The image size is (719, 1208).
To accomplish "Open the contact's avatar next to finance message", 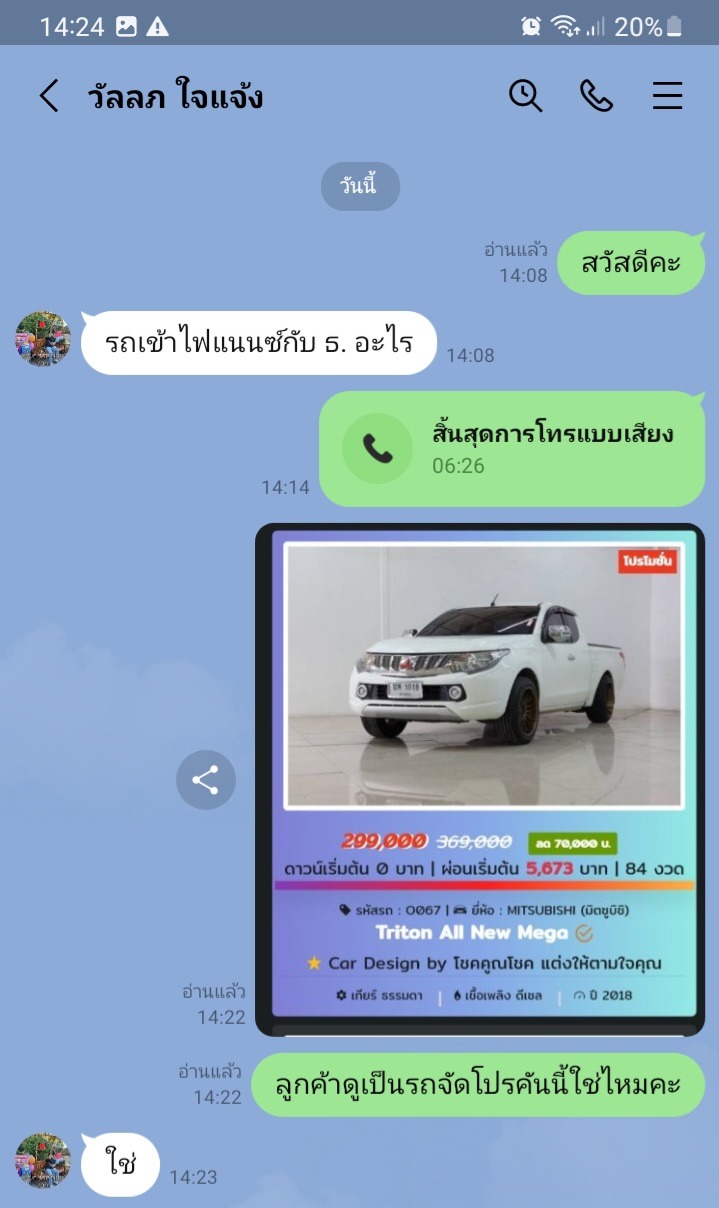I will point(43,340).
